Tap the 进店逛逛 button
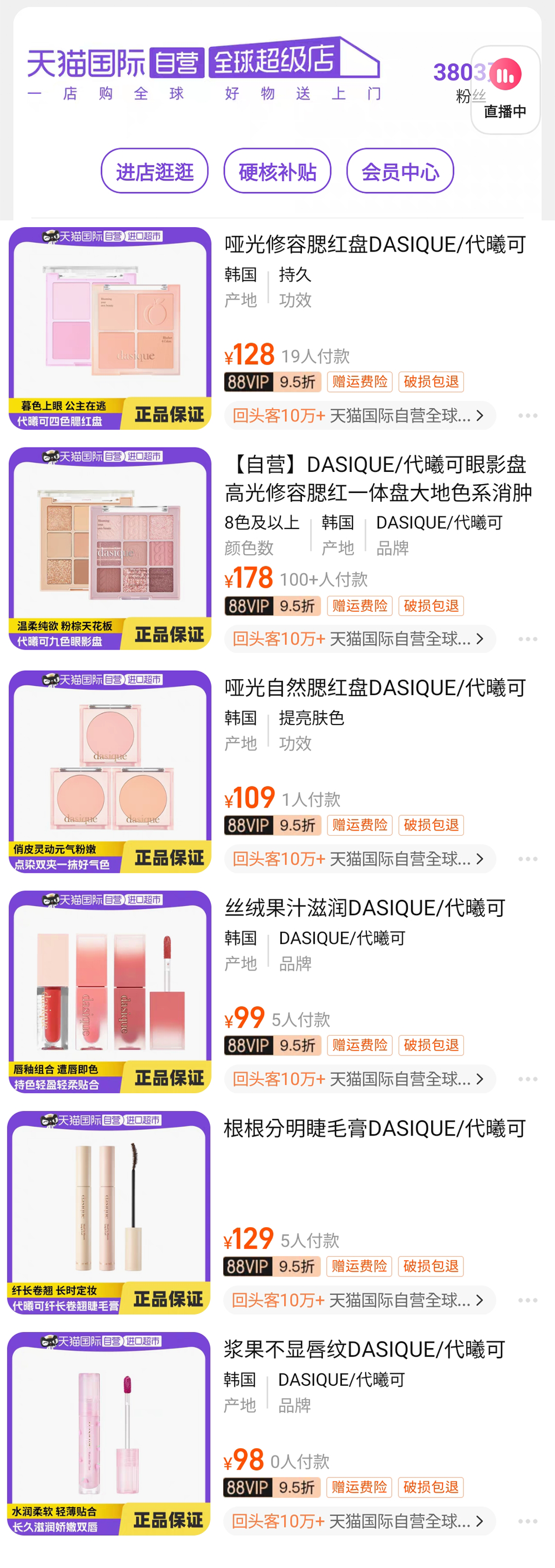This screenshot has width=555, height=1568. [155, 172]
